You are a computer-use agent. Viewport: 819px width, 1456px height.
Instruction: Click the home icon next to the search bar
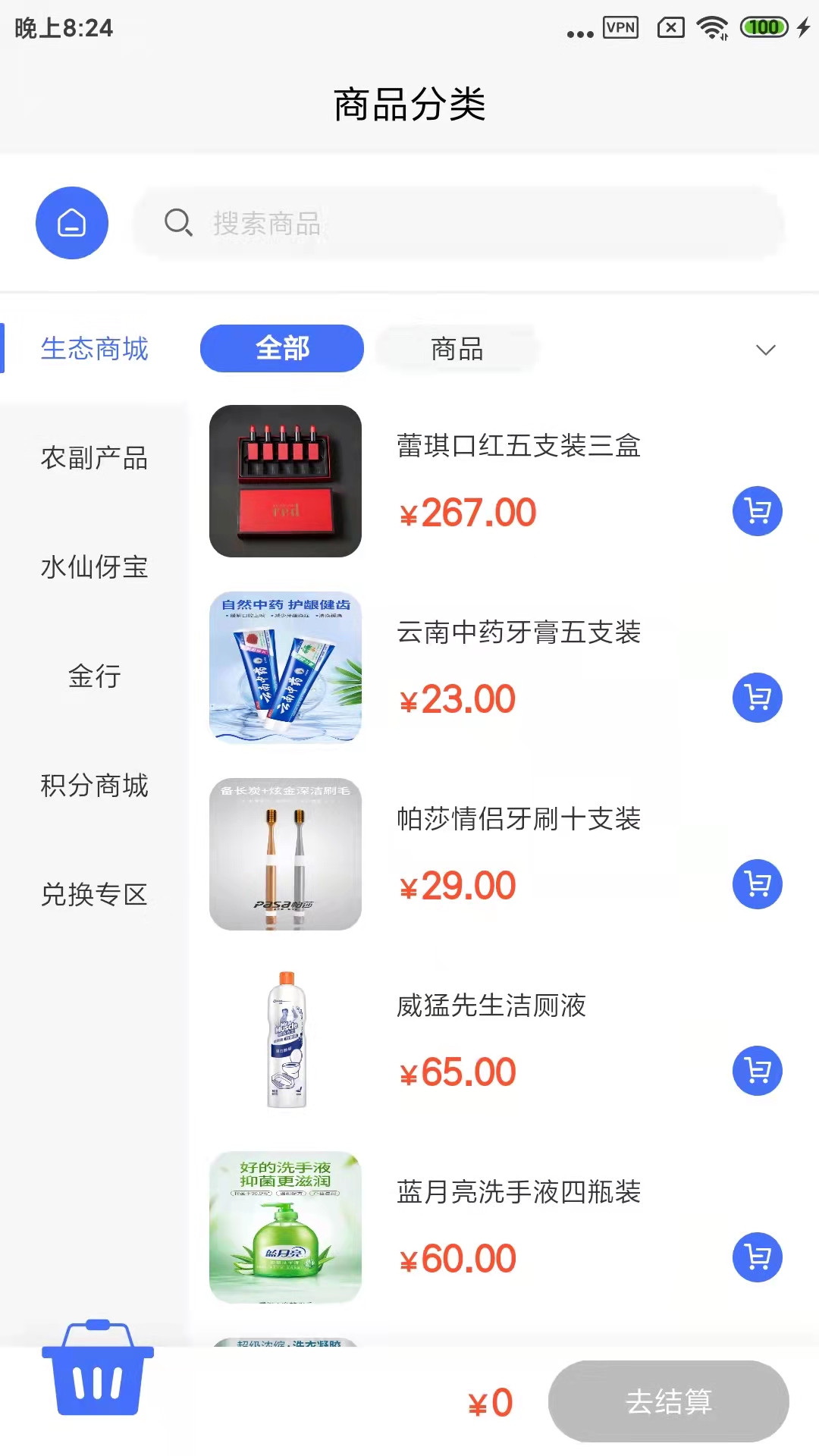tap(72, 222)
